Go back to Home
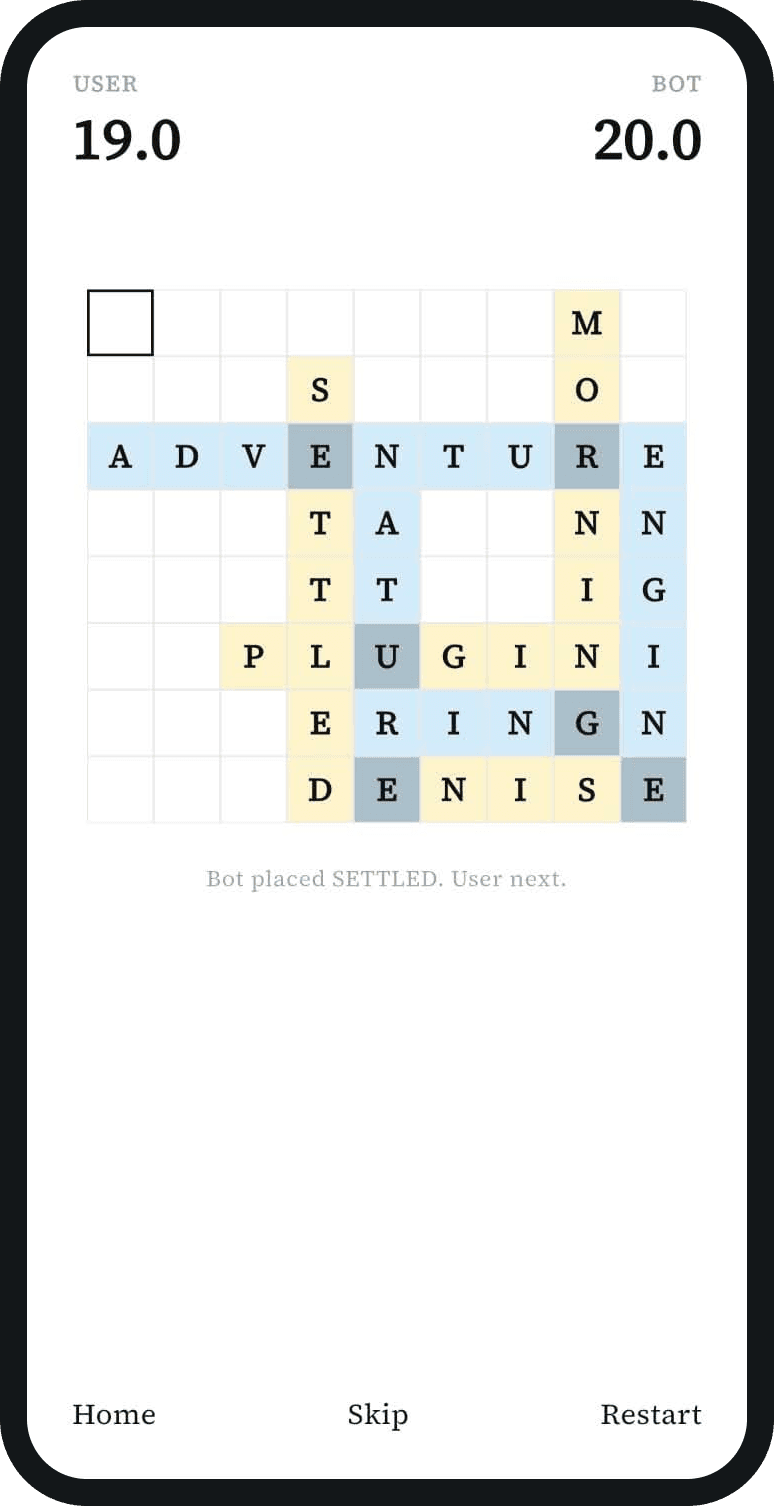The image size is (774, 1506). [114, 1414]
